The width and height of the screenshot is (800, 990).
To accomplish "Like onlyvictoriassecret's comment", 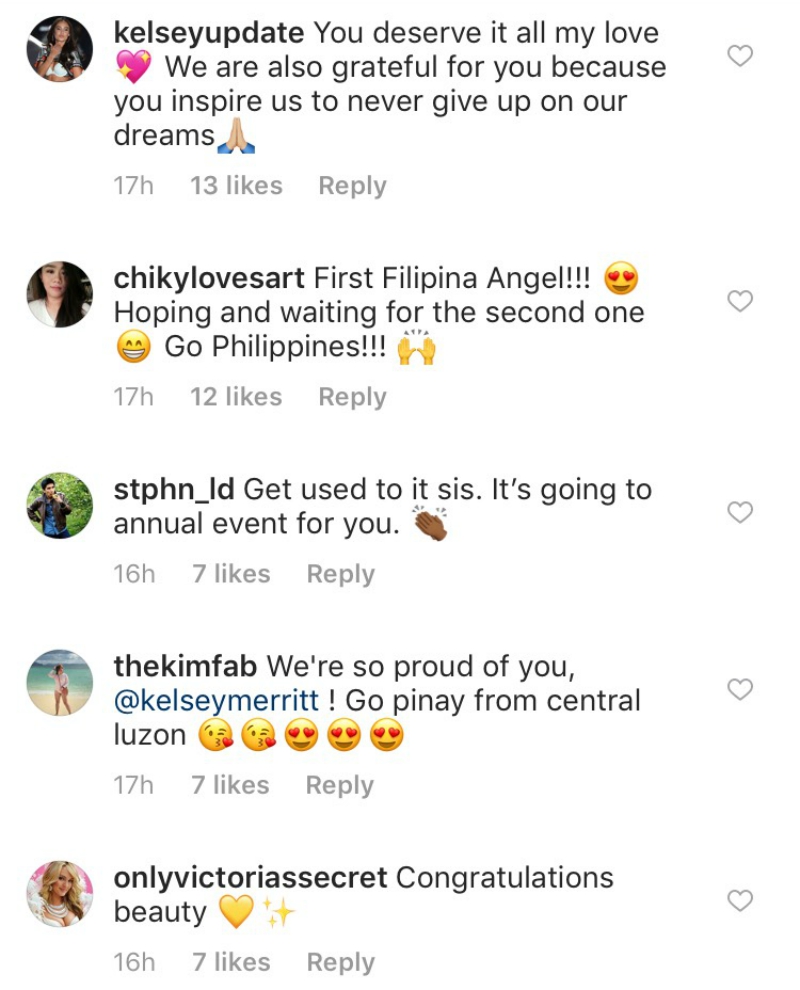I will point(739,900).
